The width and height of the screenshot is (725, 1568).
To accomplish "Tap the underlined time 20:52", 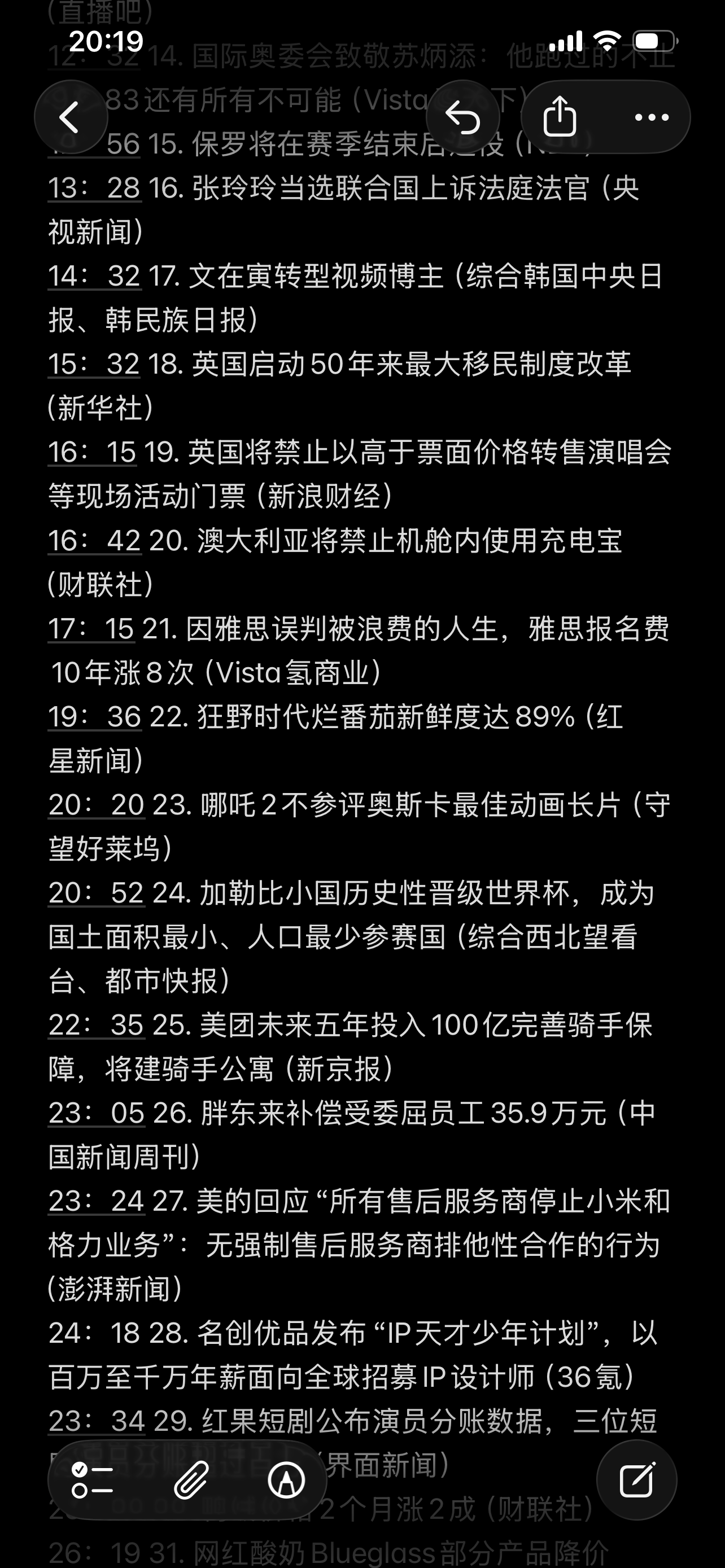I will (96, 894).
